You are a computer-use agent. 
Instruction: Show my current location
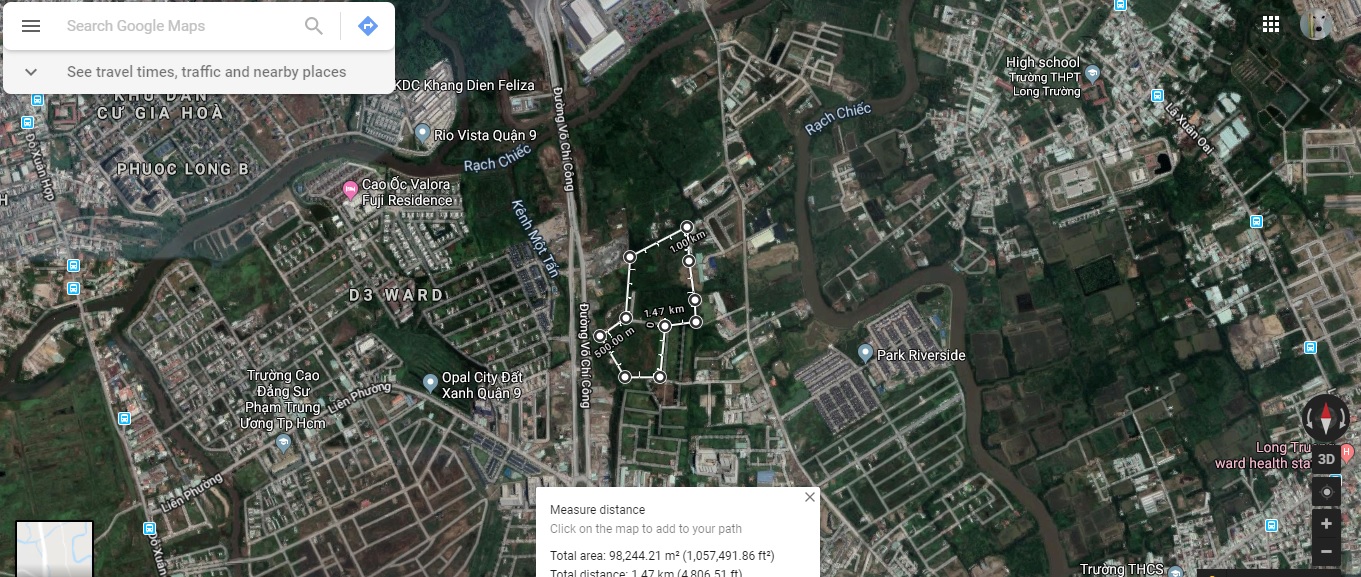click(1326, 491)
